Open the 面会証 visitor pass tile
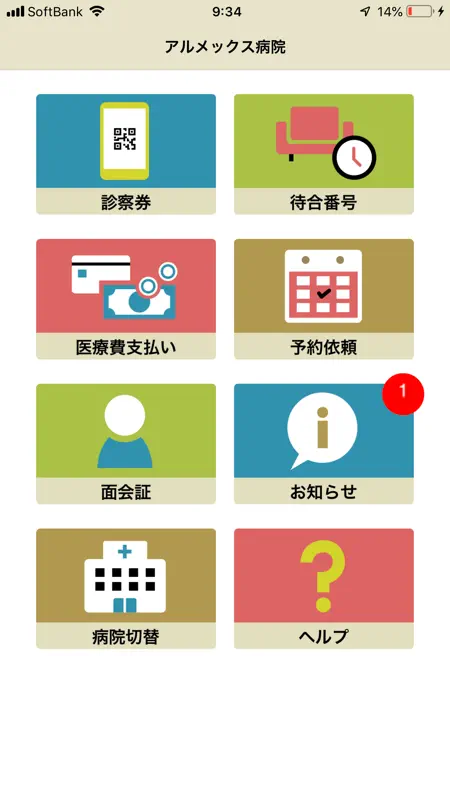 (126, 444)
